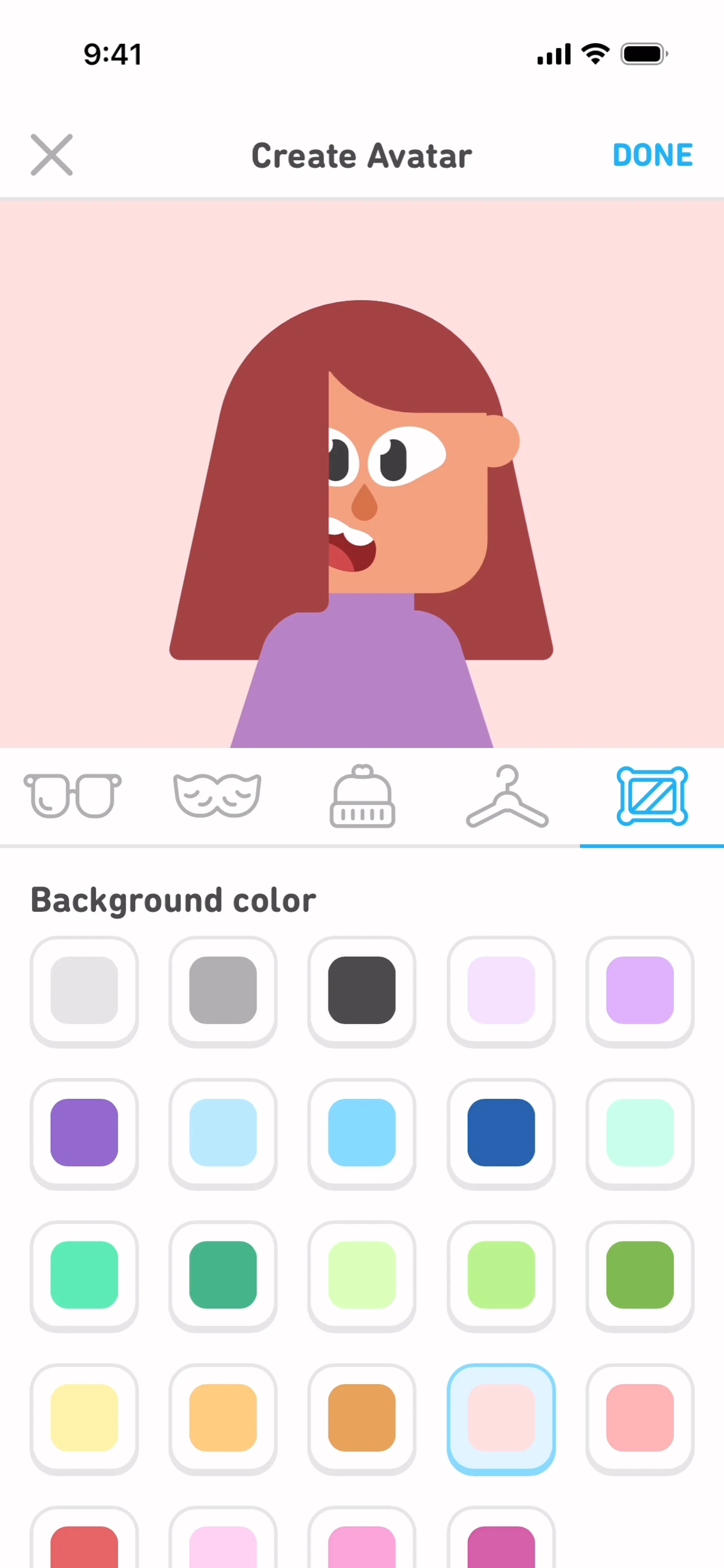Open the mustache facial hair tab
The image size is (724, 1568).
coord(217,795)
